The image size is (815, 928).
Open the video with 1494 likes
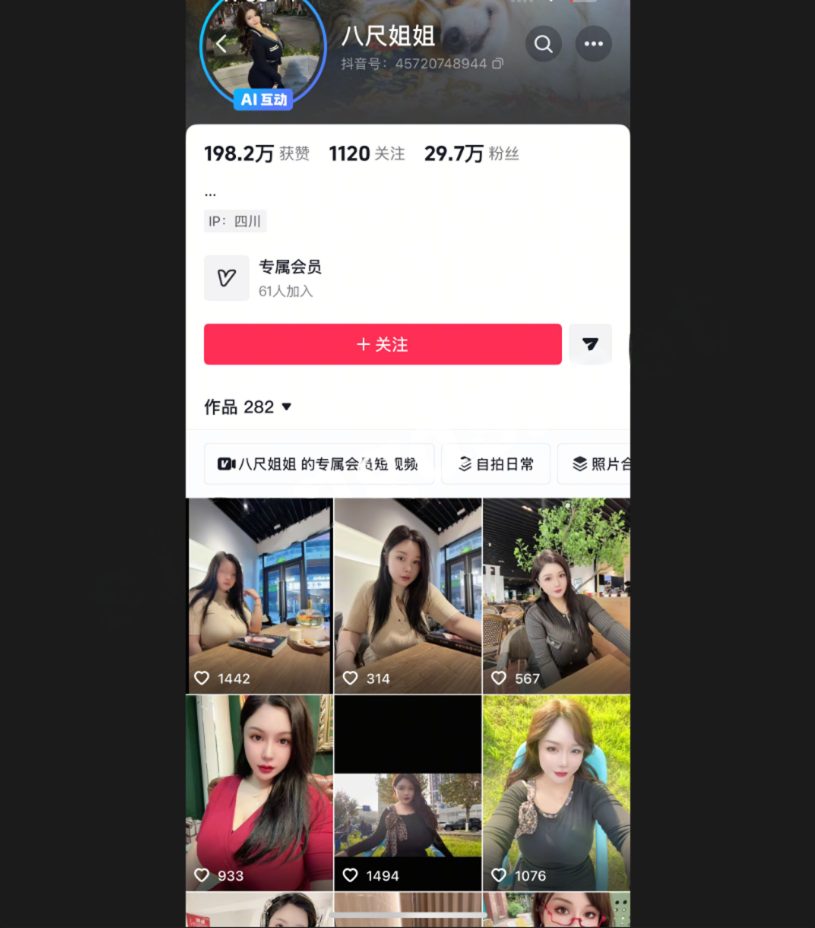pos(407,792)
